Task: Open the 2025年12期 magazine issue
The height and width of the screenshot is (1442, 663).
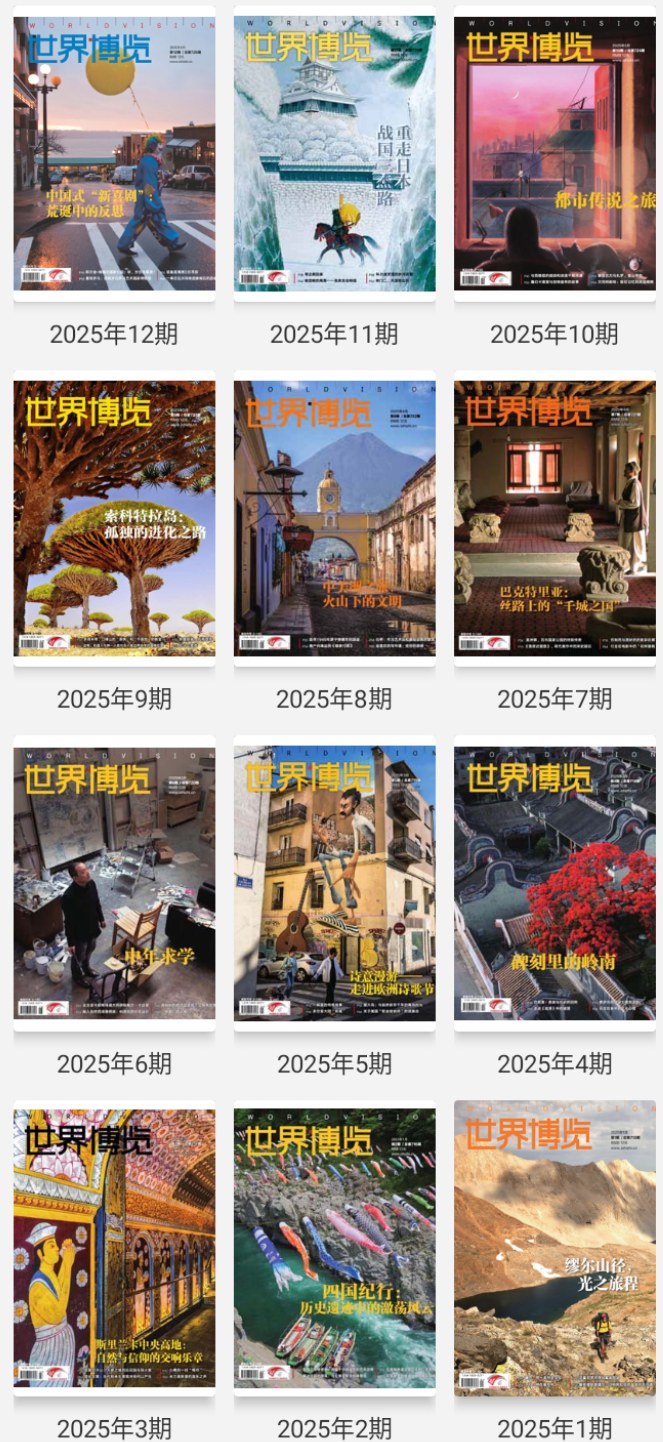Action: [x=114, y=153]
